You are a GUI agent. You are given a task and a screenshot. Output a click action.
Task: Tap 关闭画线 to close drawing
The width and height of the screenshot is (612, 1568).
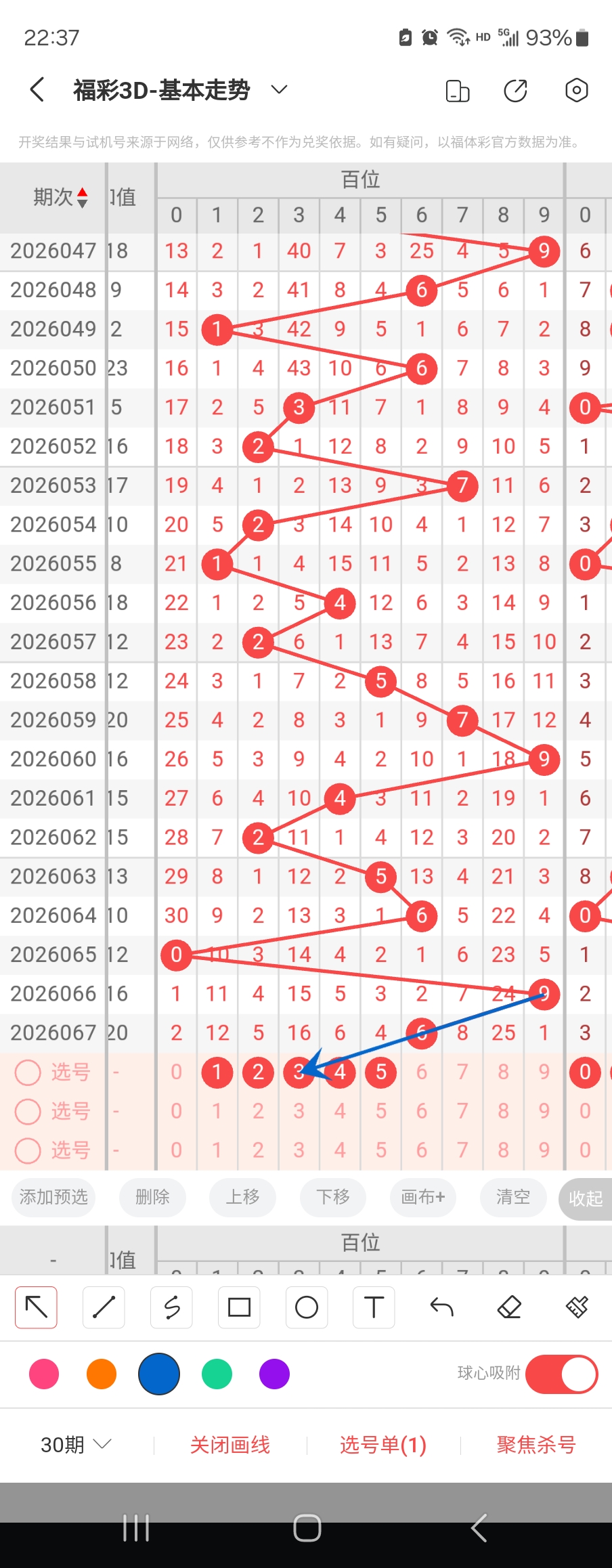[230, 1445]
